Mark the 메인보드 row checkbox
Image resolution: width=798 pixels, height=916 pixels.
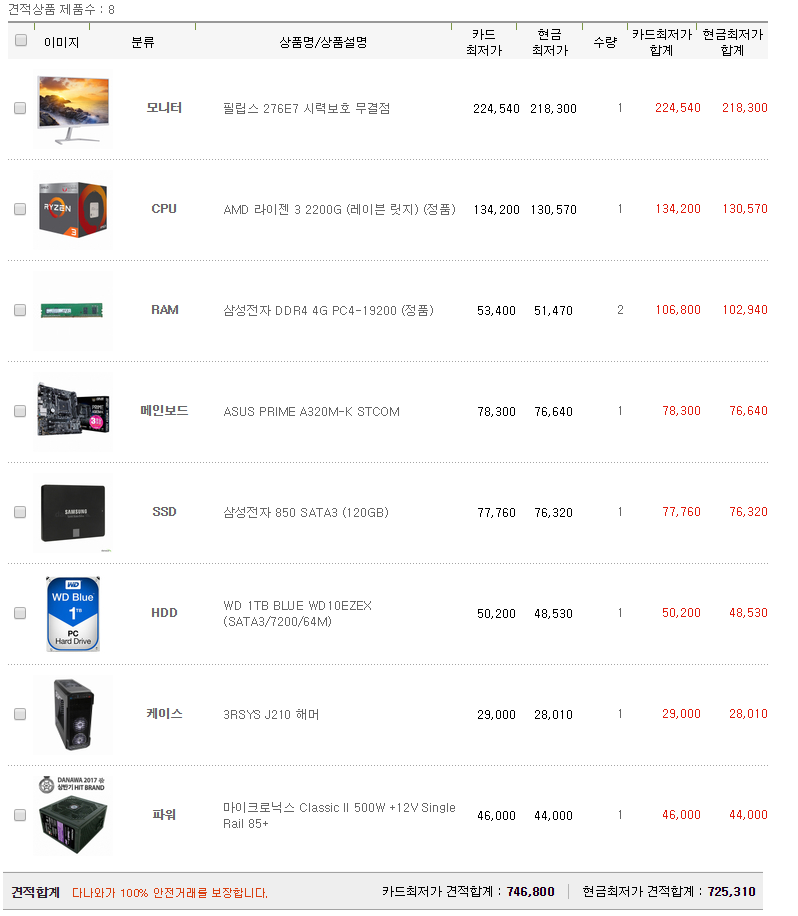[20, 411]
